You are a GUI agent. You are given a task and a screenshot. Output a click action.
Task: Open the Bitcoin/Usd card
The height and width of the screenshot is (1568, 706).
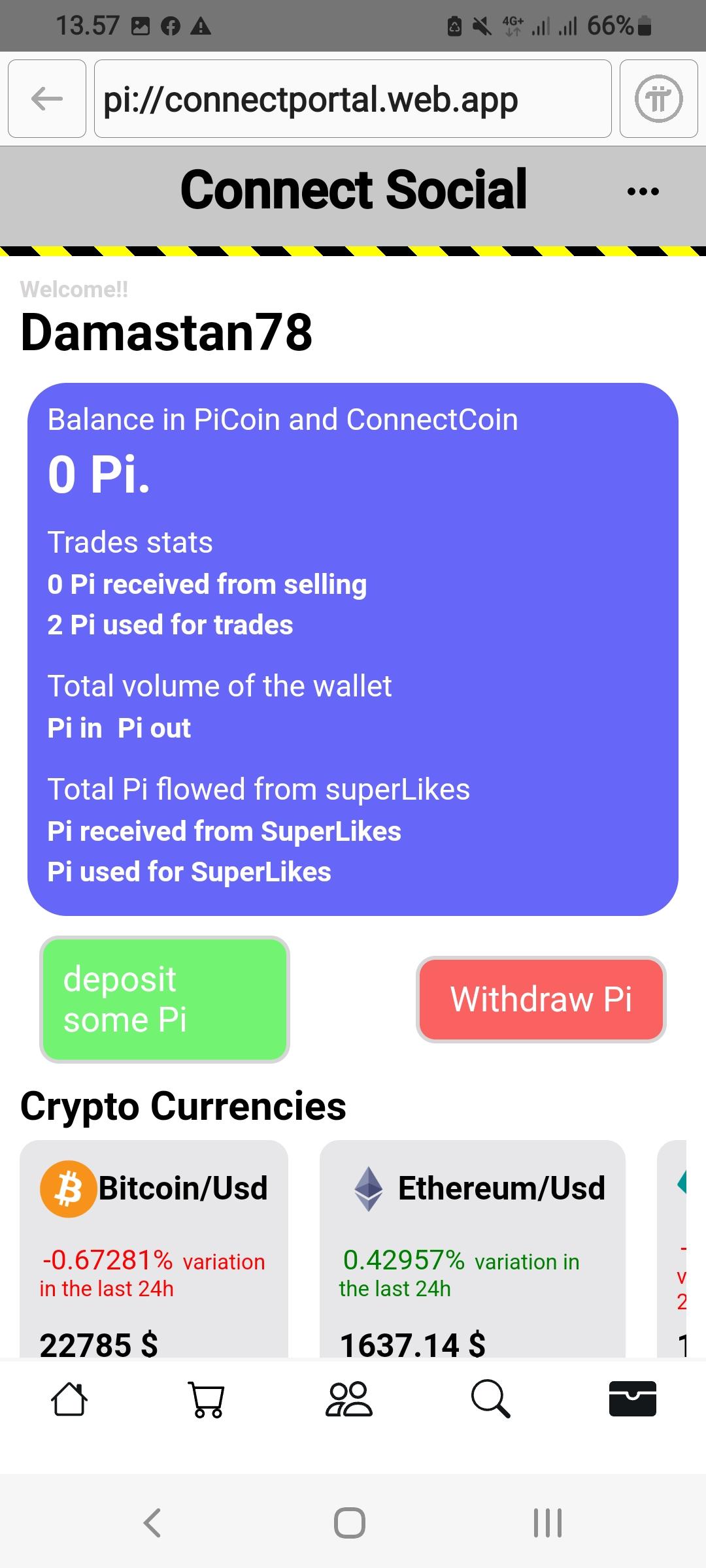pyautogui.click(x=154, y=1248)
